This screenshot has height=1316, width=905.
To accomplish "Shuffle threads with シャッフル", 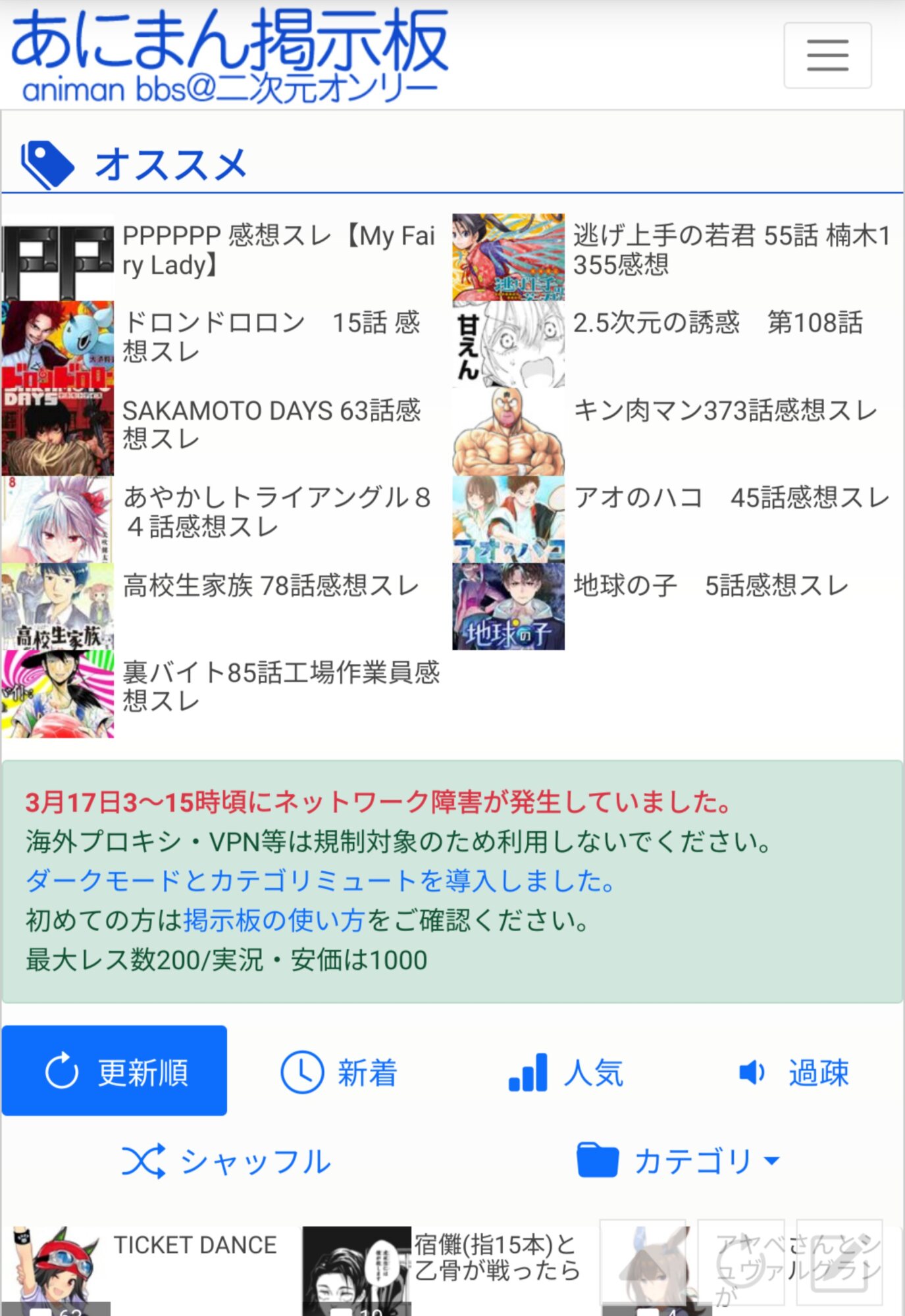I will pos(226,1161).
